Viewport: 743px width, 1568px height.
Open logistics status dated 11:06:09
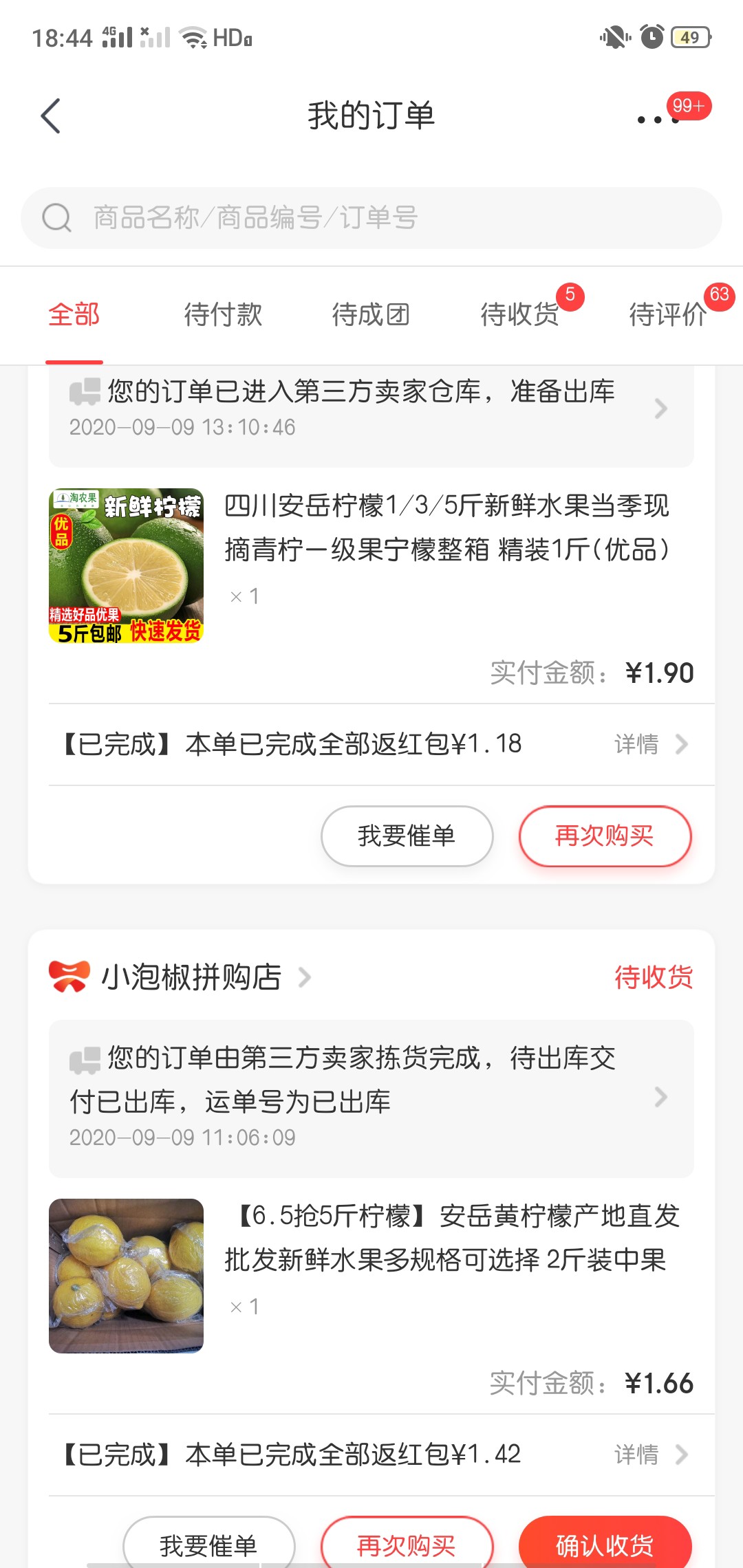click(x=371, y=1098)
